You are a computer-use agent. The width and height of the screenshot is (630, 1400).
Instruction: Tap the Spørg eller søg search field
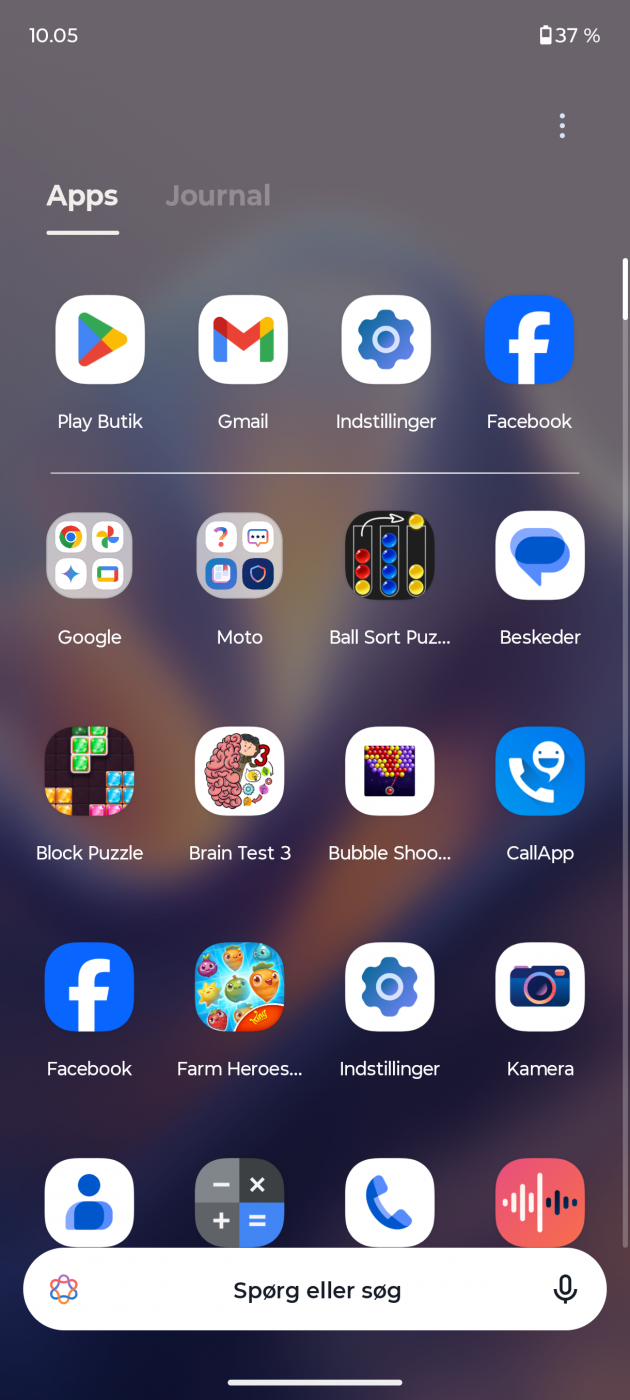316,1290
